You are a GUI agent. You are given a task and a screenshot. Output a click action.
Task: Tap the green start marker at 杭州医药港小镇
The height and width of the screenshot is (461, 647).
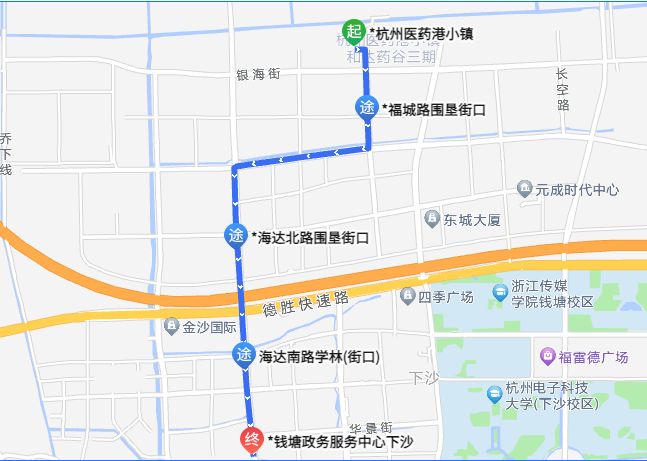pos(355,31)
